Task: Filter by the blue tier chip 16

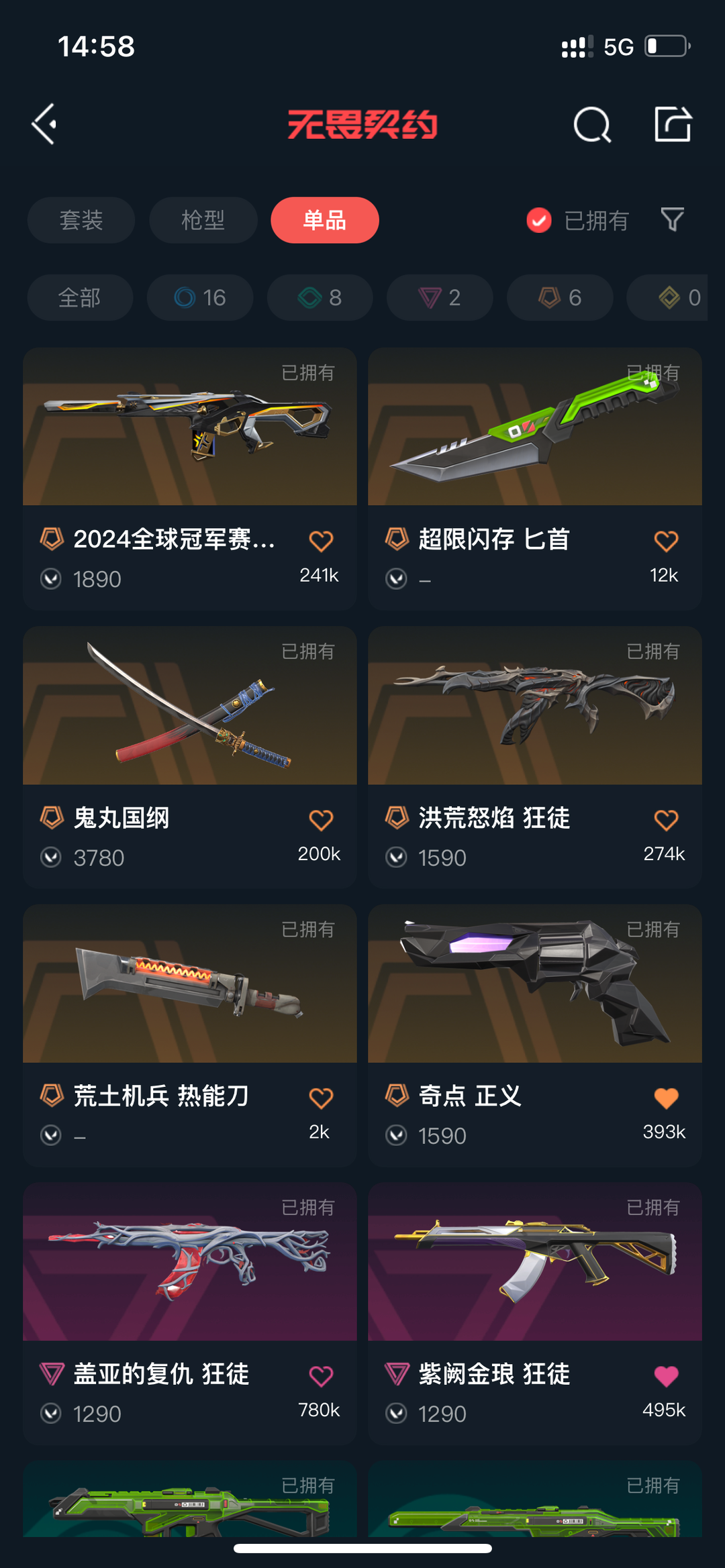Action: (x=200, y=297)
